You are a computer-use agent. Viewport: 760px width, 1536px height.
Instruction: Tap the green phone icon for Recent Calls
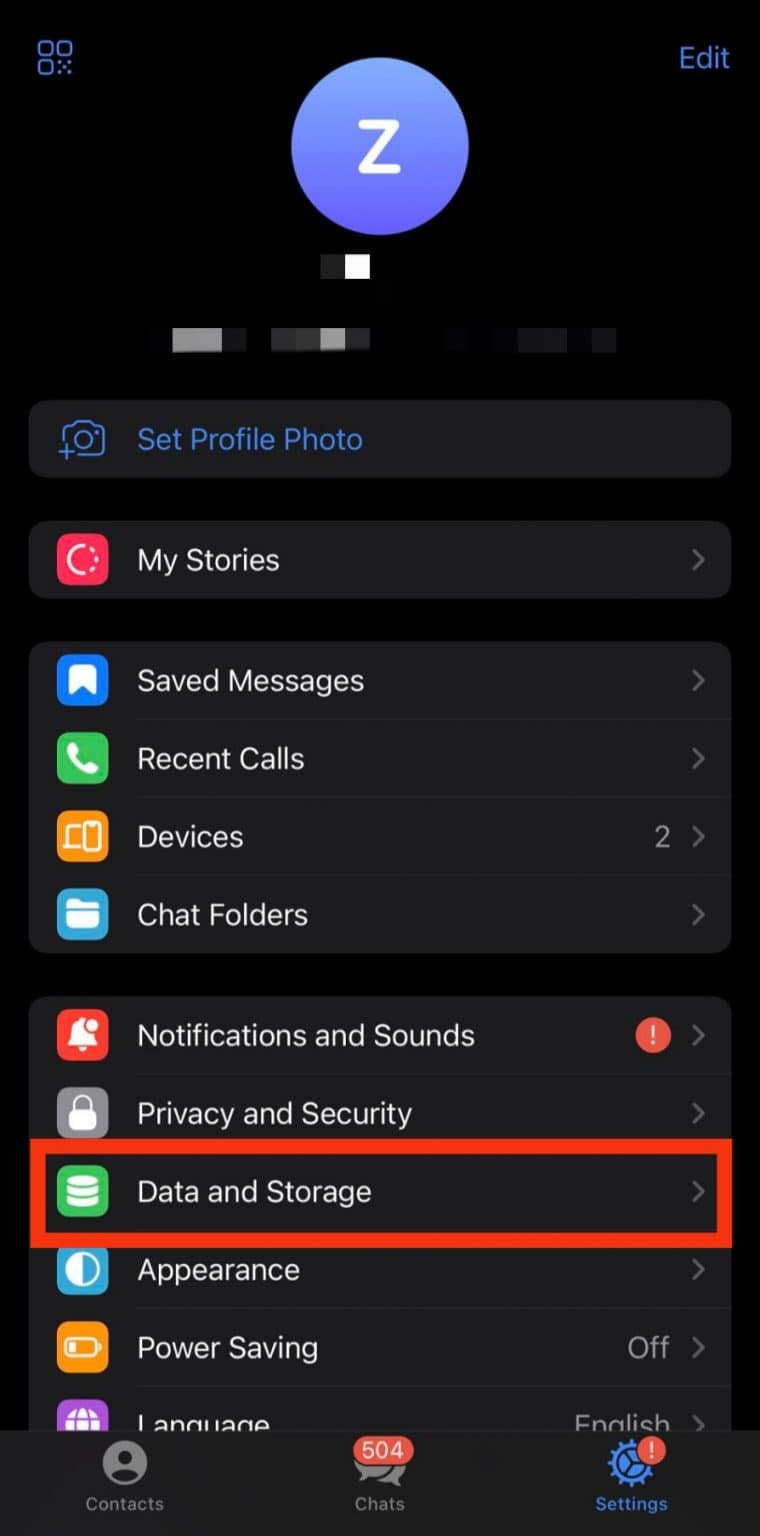pos(82,758)
